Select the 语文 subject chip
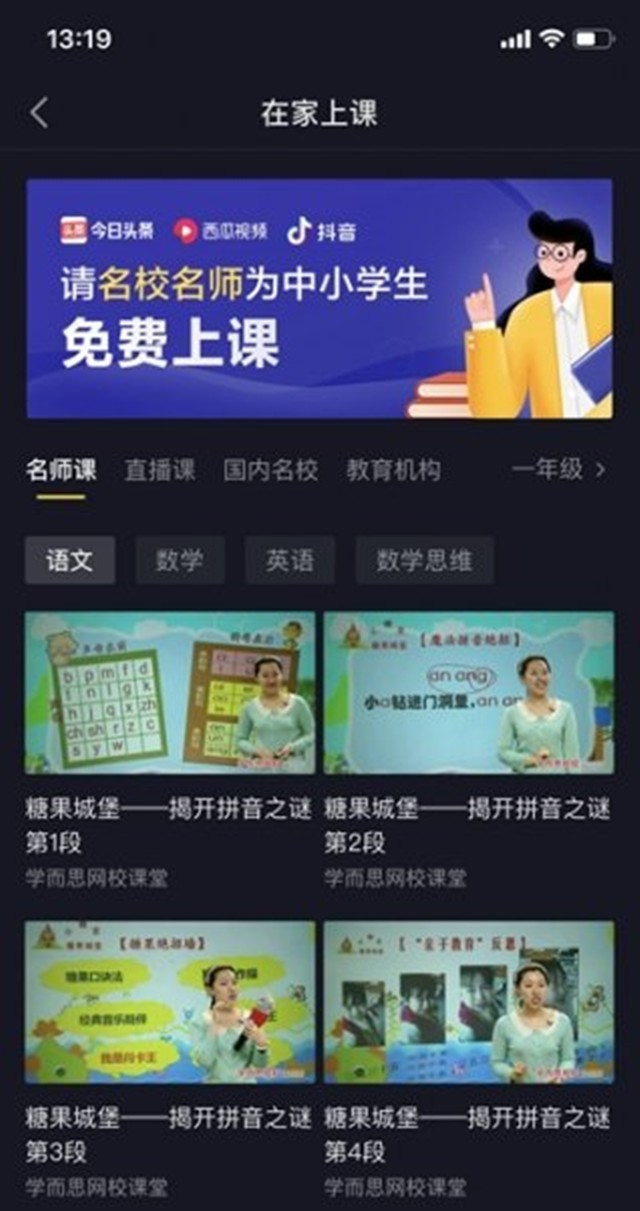640x1211 pixels. pos(70,561)
